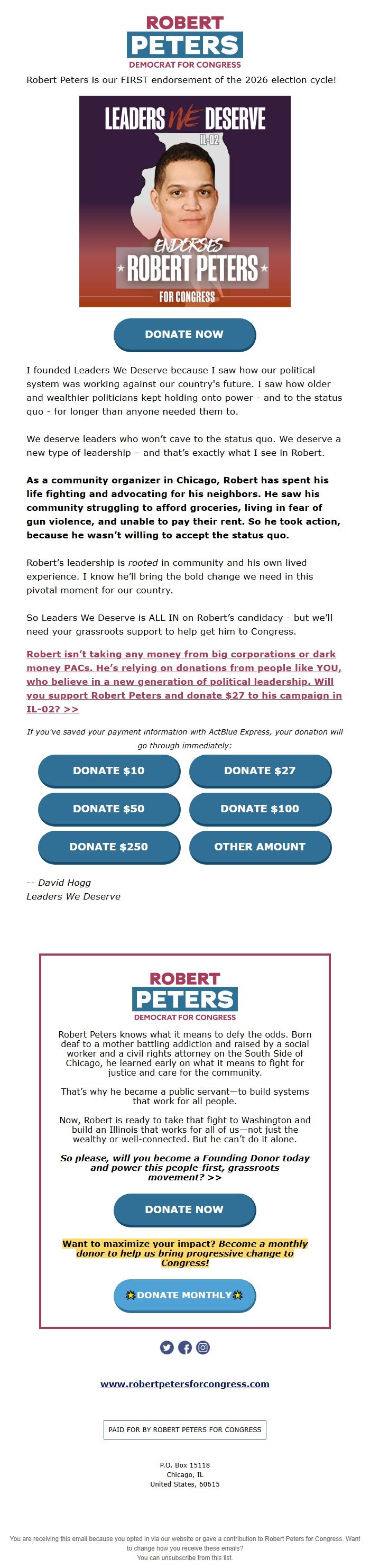The image size is (370, 1568).
Task: Choose the Donate $27 button
Action: coord(260,771)
